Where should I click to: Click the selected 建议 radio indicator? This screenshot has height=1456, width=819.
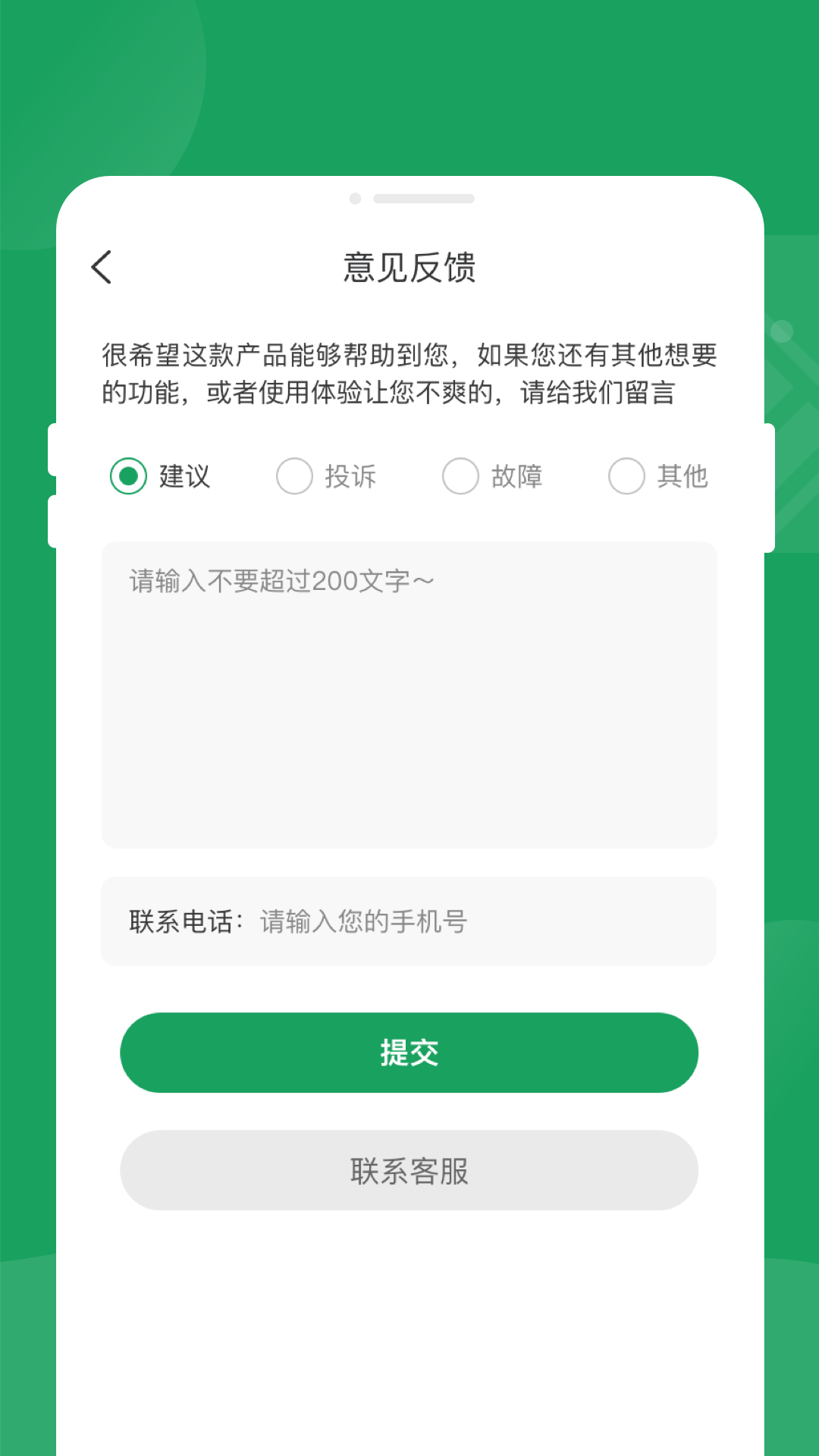coord(127,476)
